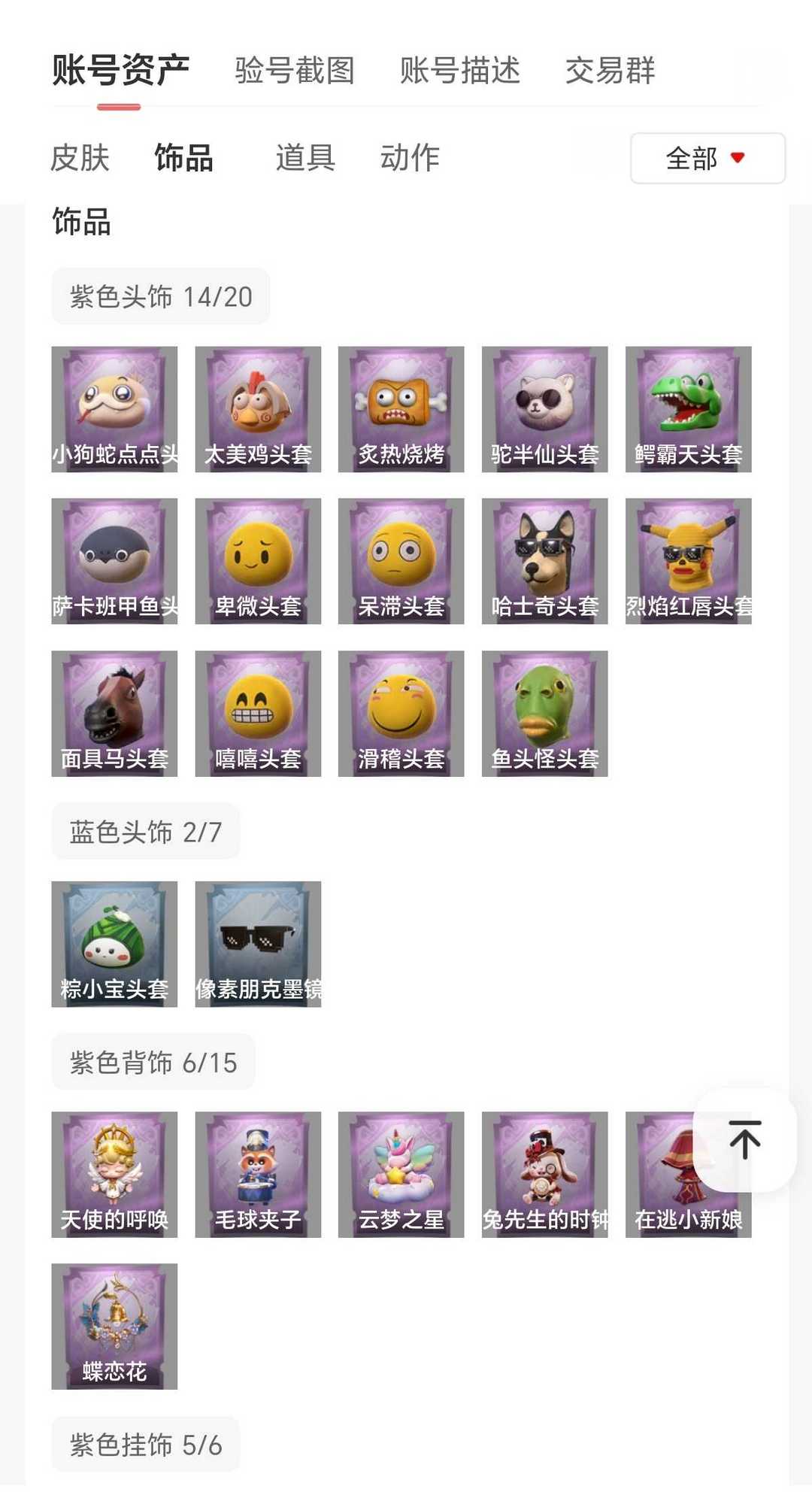812x1492 pixels.
Task: Open the 滑稽头套 item
Action: tap(401, 713)
